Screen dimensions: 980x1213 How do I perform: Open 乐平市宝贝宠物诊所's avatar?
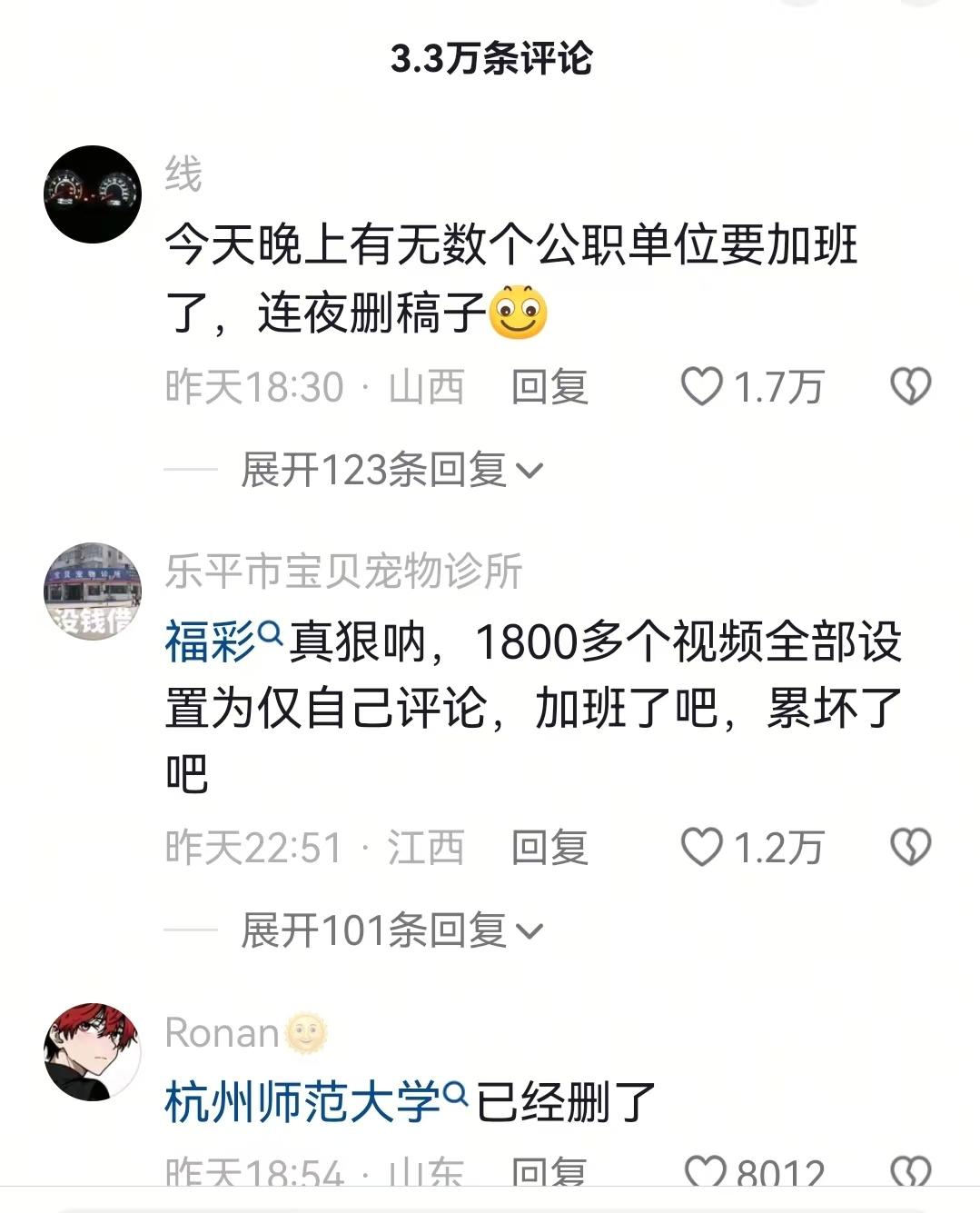93,592
